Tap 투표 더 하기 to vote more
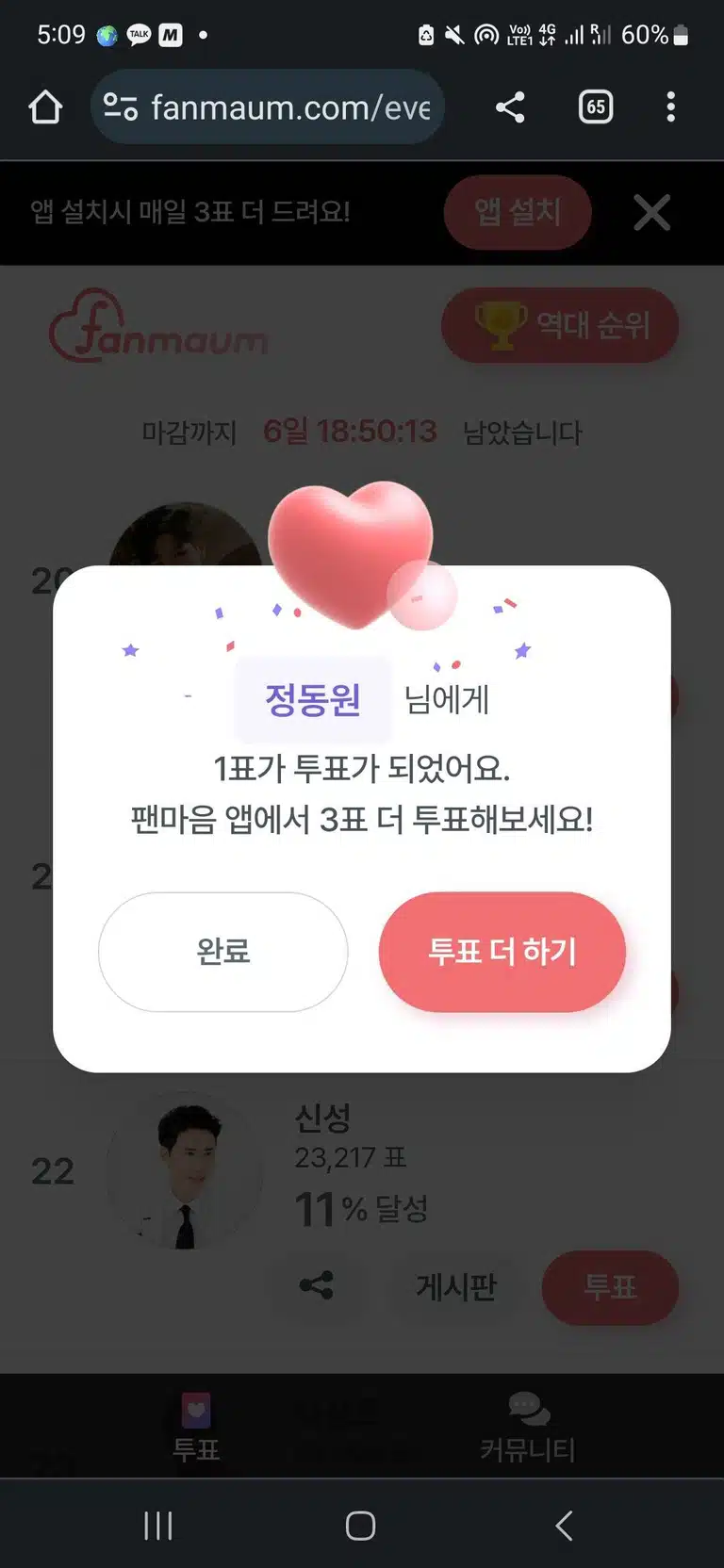Screen dimensions: 724x1568 502,952
